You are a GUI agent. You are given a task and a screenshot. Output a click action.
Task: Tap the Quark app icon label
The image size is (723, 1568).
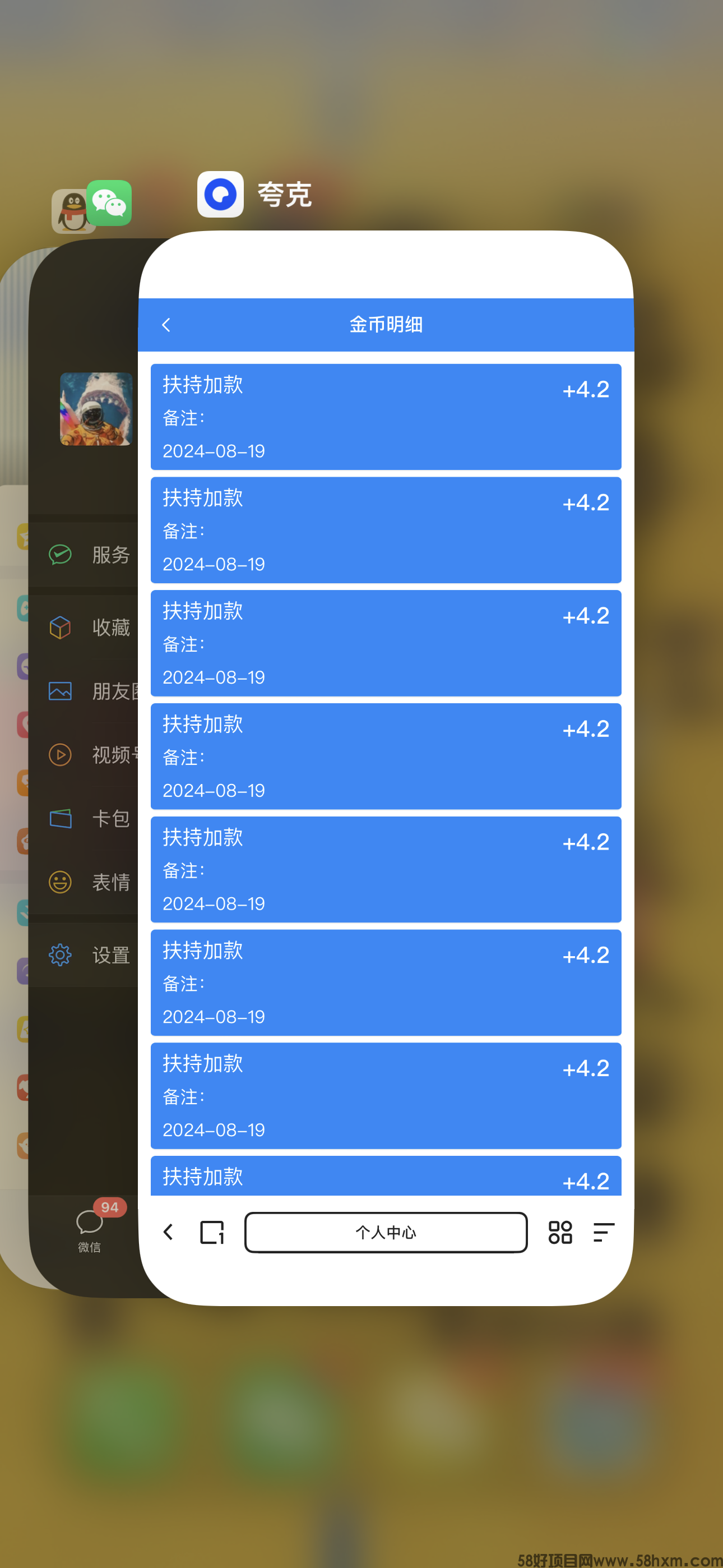coord(284,195)
